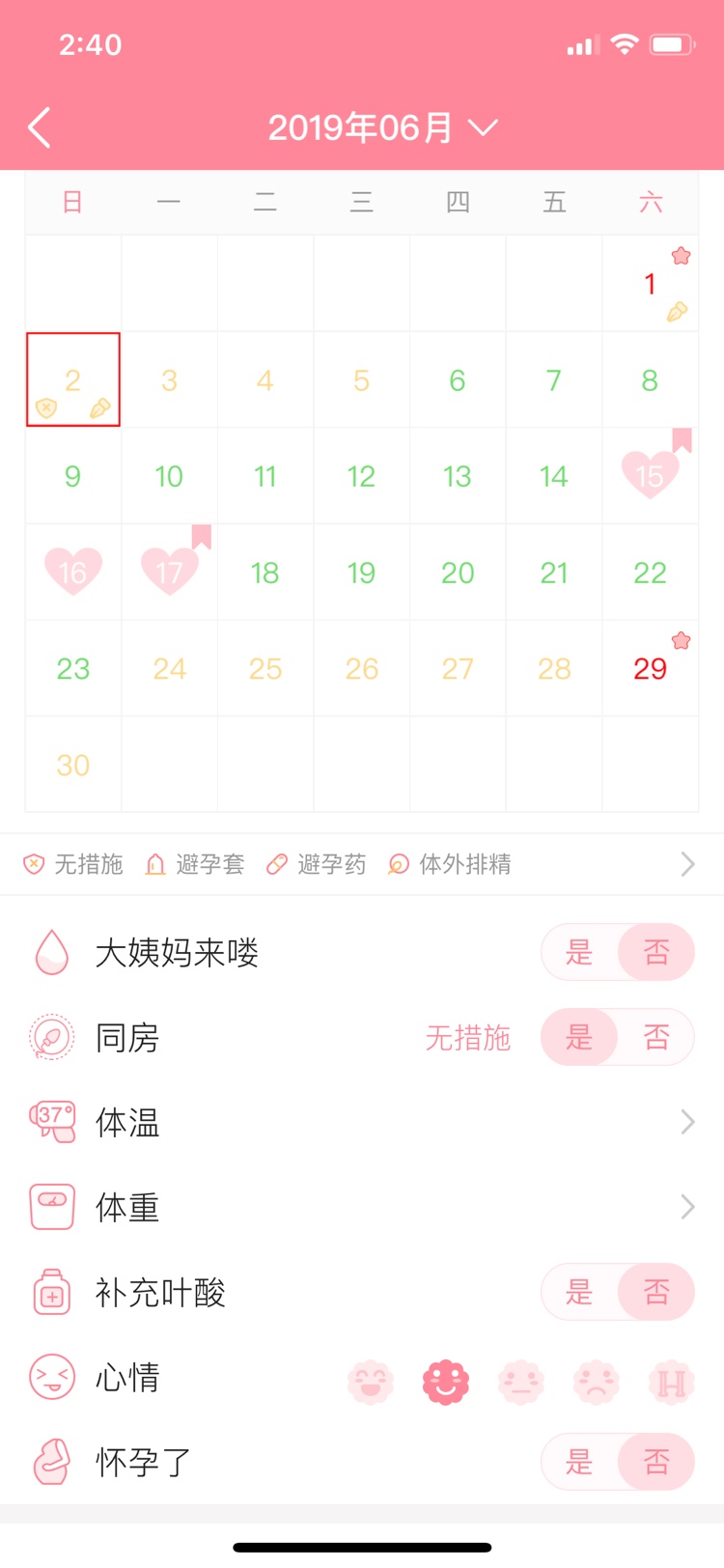
Task: Select June 17 on the calendar
Action: coord(169,573)
